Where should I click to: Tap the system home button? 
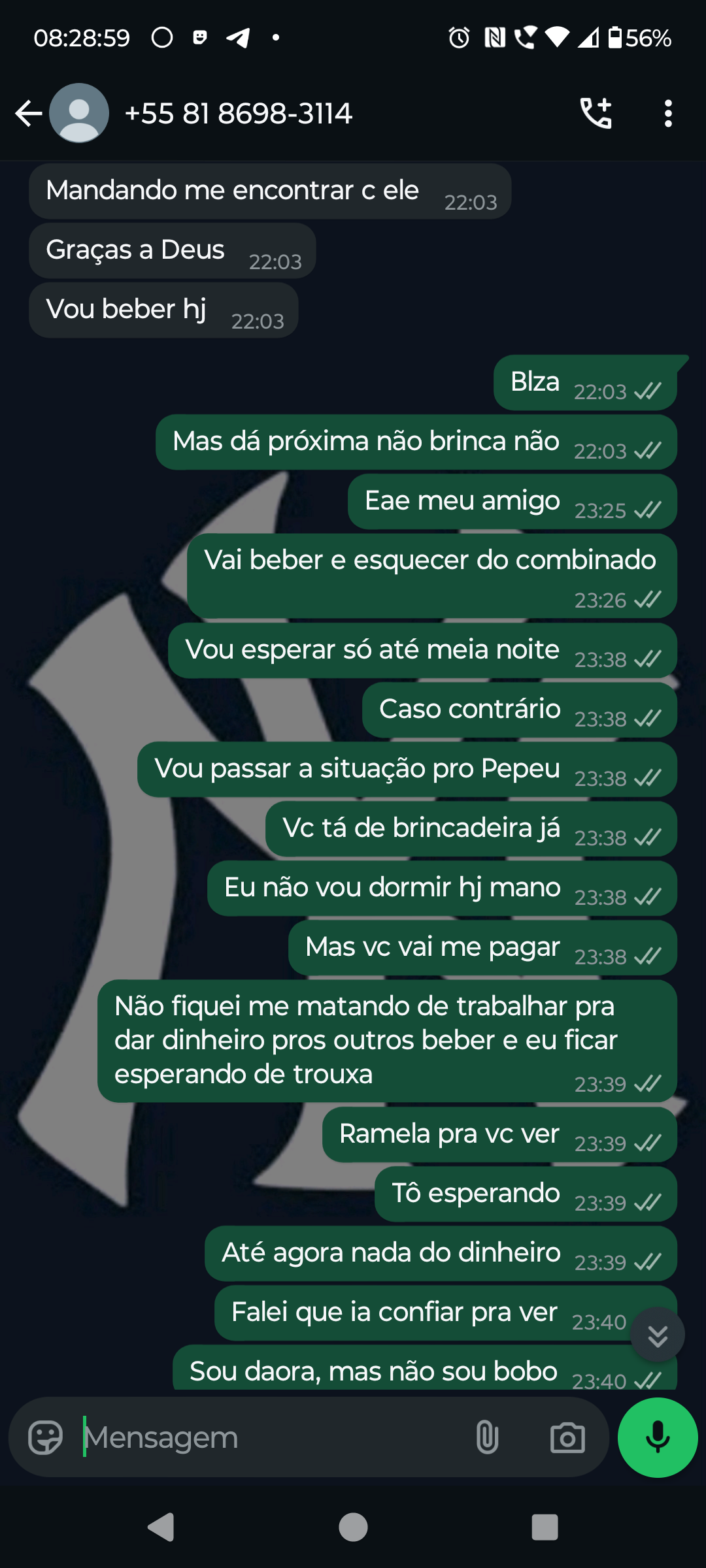tap(353, 1527)
